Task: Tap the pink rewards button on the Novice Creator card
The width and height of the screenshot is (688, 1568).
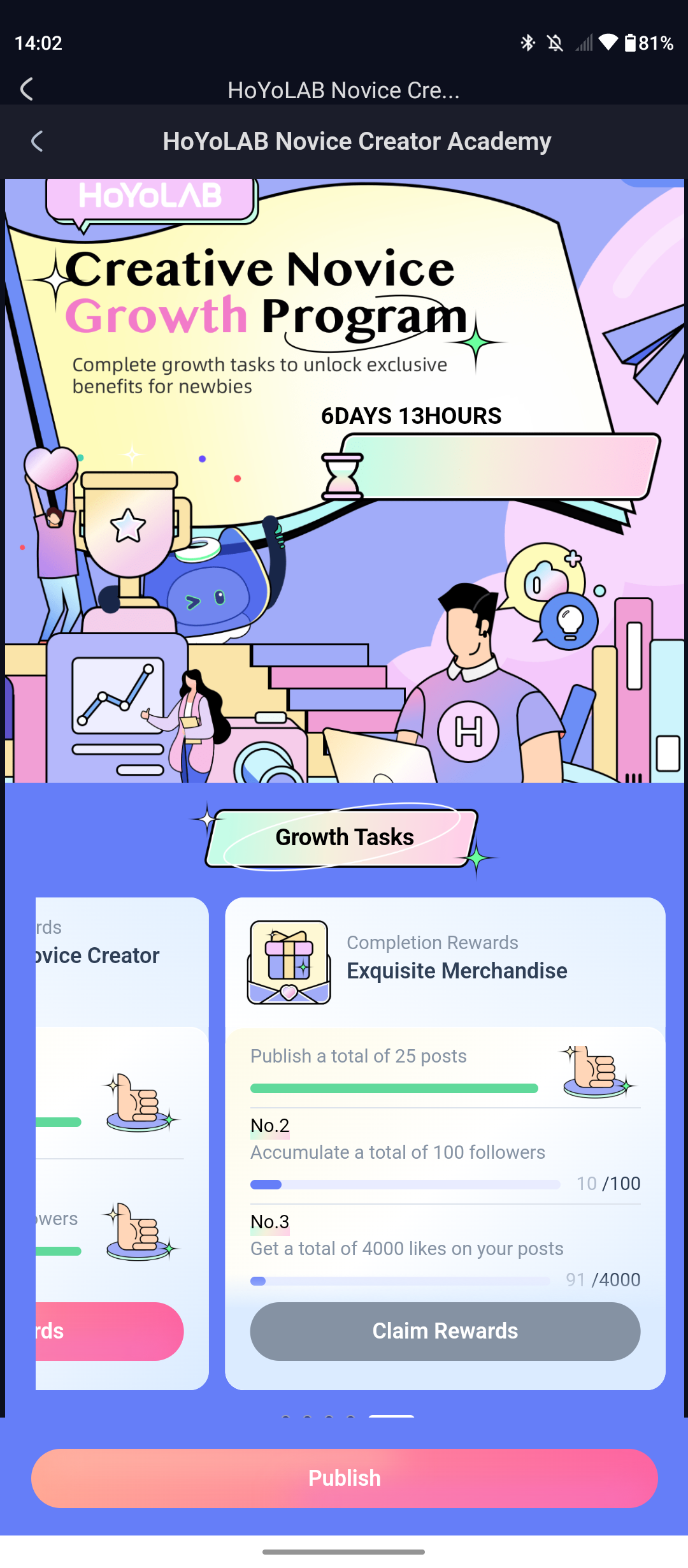Action: (x=110, y=1331)
